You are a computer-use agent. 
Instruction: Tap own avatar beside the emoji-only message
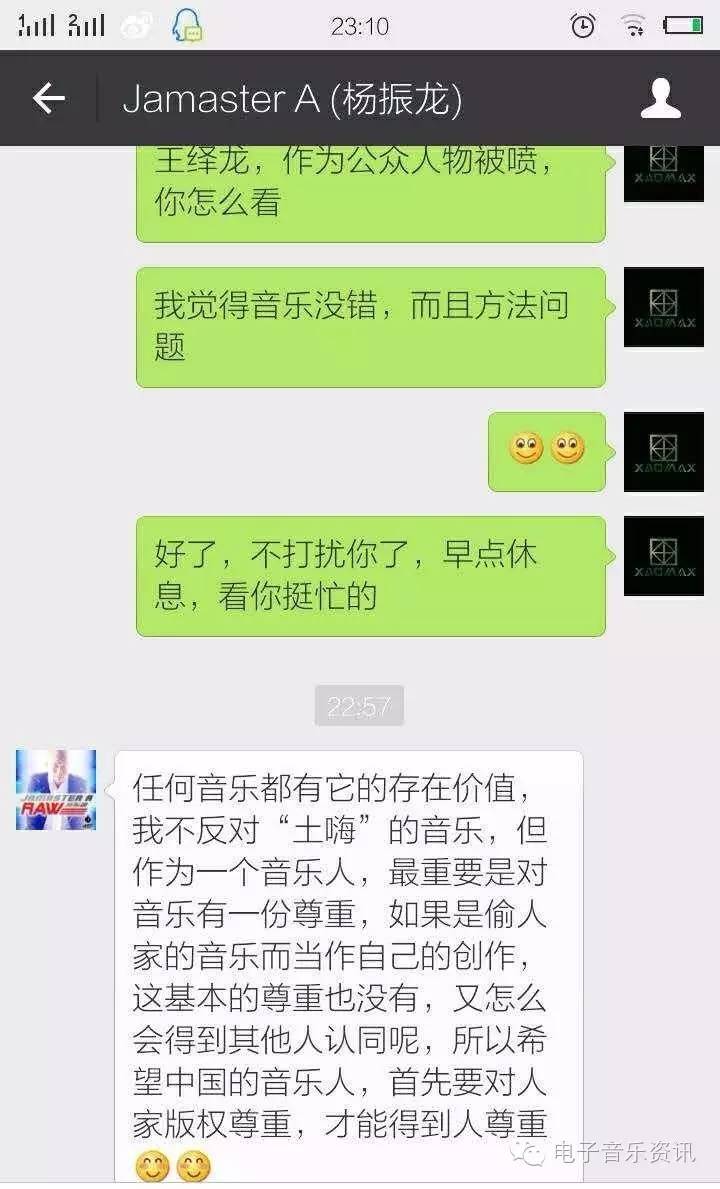pyautogui.click(x=663, y=452)
